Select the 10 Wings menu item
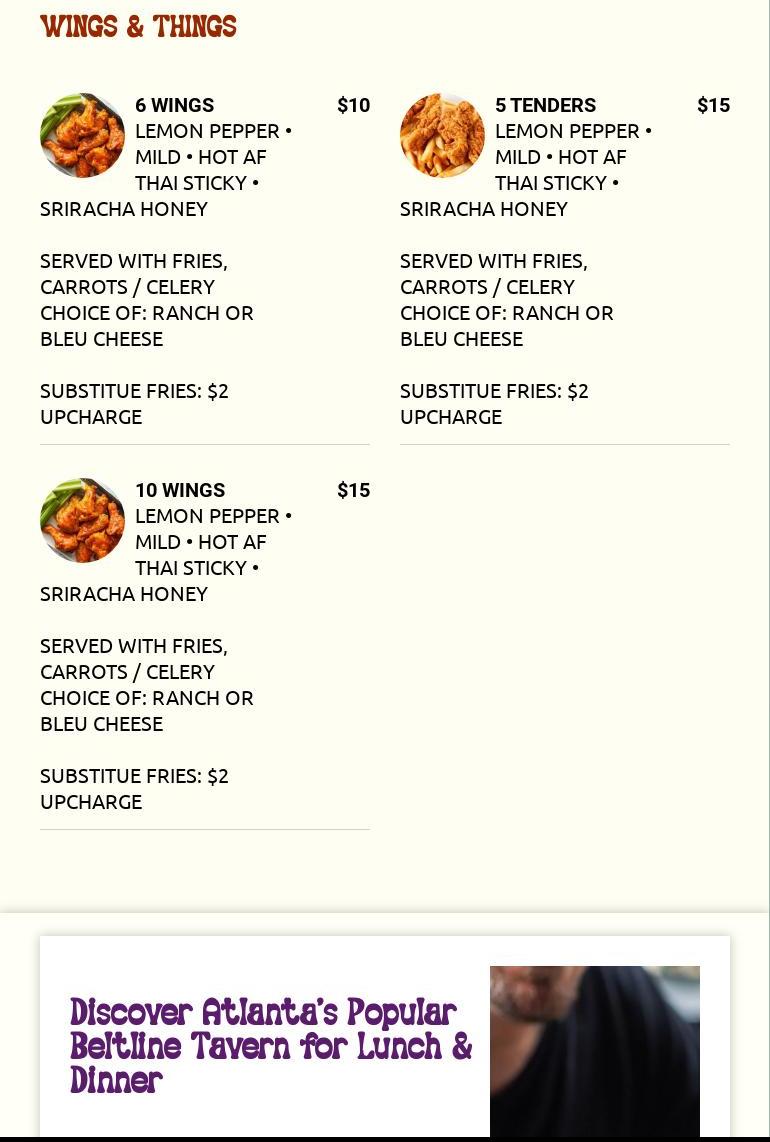Image resolution: width=770 pixels, height=1142 pixels. click(x=180, y=491)
